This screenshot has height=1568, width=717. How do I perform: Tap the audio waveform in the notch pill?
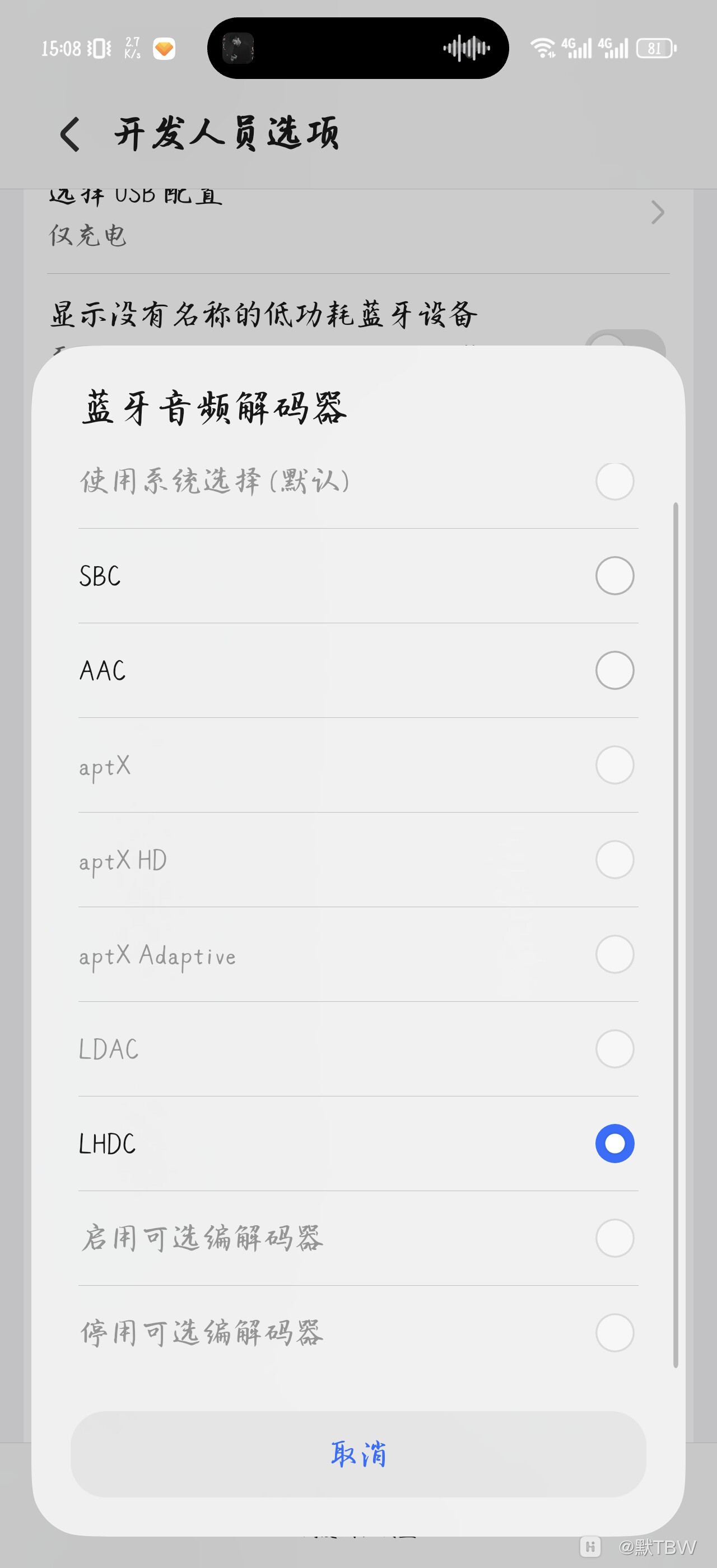pos(465,48)
